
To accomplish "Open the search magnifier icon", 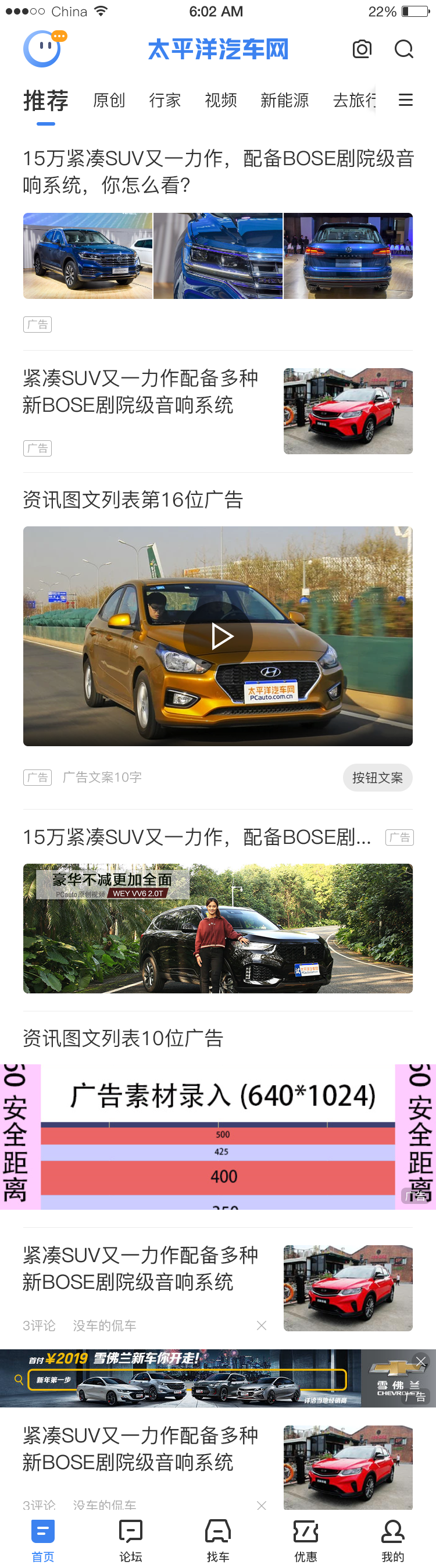I will pyautogui.click(x=404, y=49).
